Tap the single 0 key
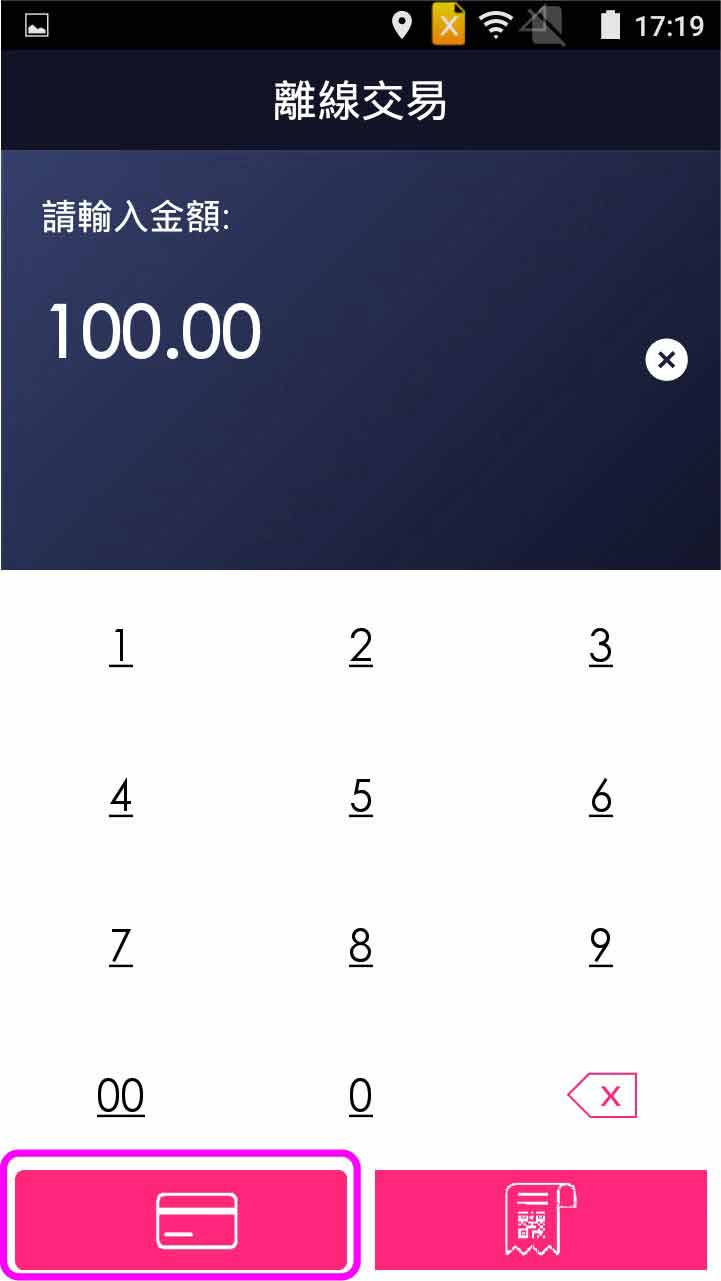Viewport: 721px width, 1281px height. pyautogui.click(x=361, y=1096)
